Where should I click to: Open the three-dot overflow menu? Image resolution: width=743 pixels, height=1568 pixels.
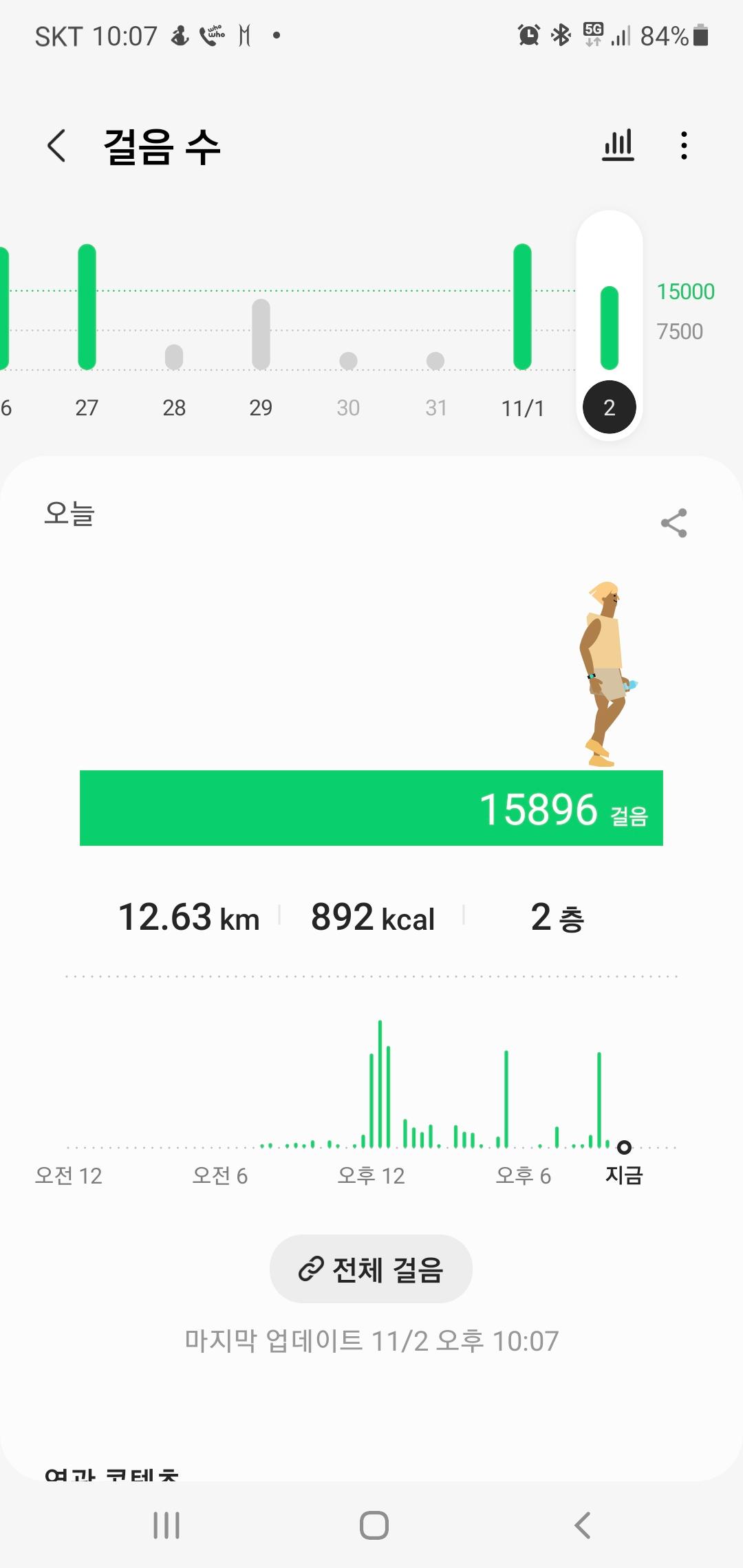683,146
